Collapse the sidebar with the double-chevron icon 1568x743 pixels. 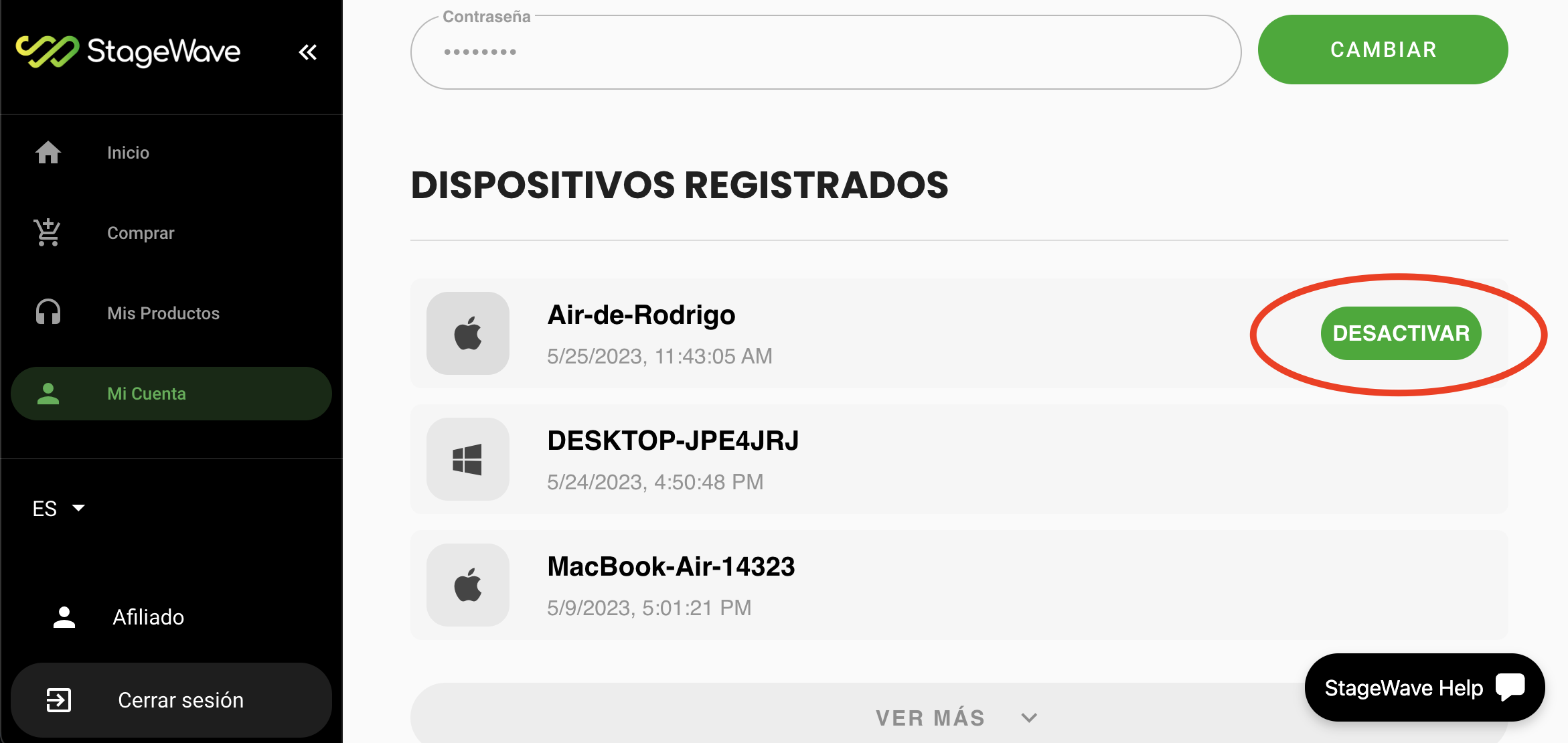(x=307, y=52)
